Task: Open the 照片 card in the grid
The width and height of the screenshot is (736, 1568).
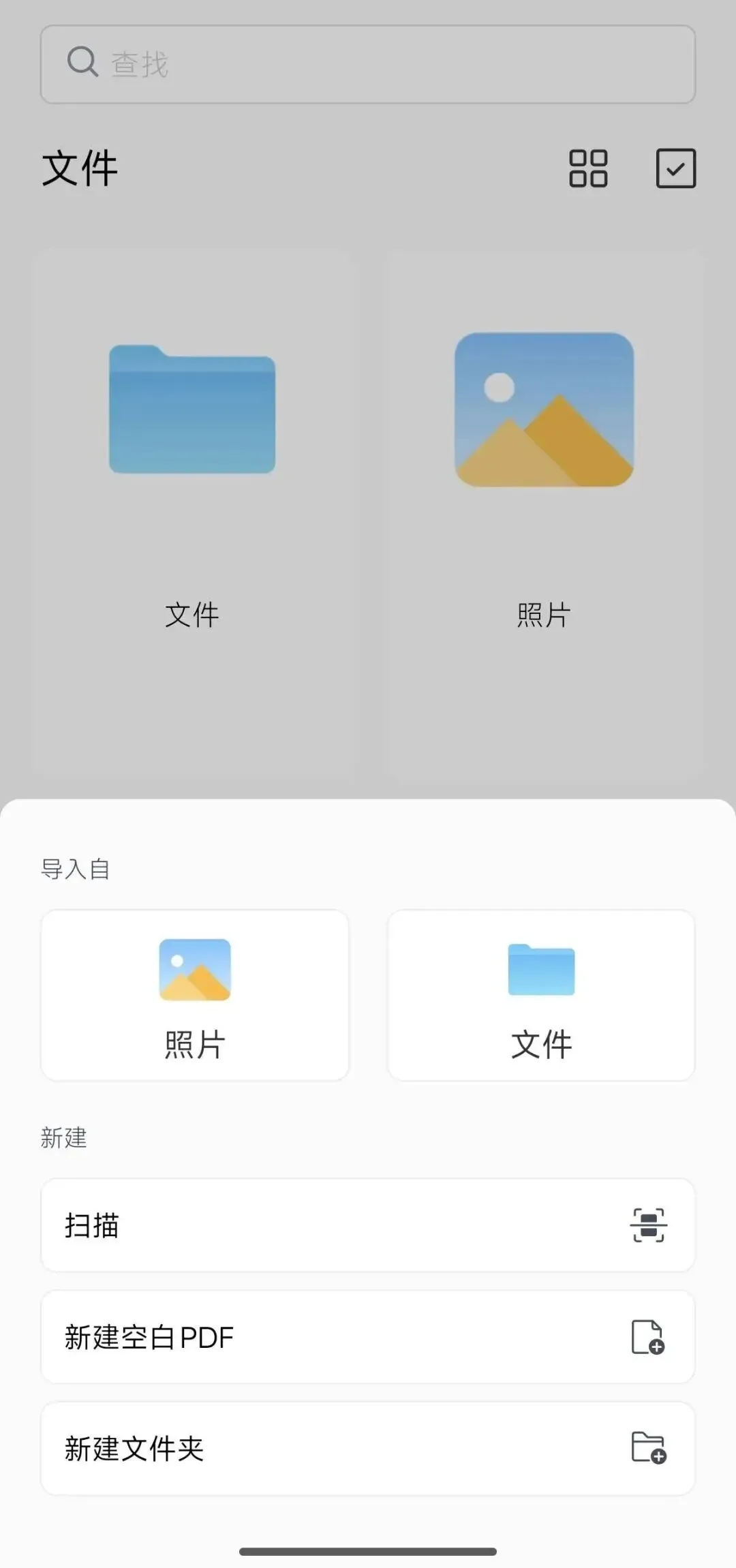Action: (545, 514)
